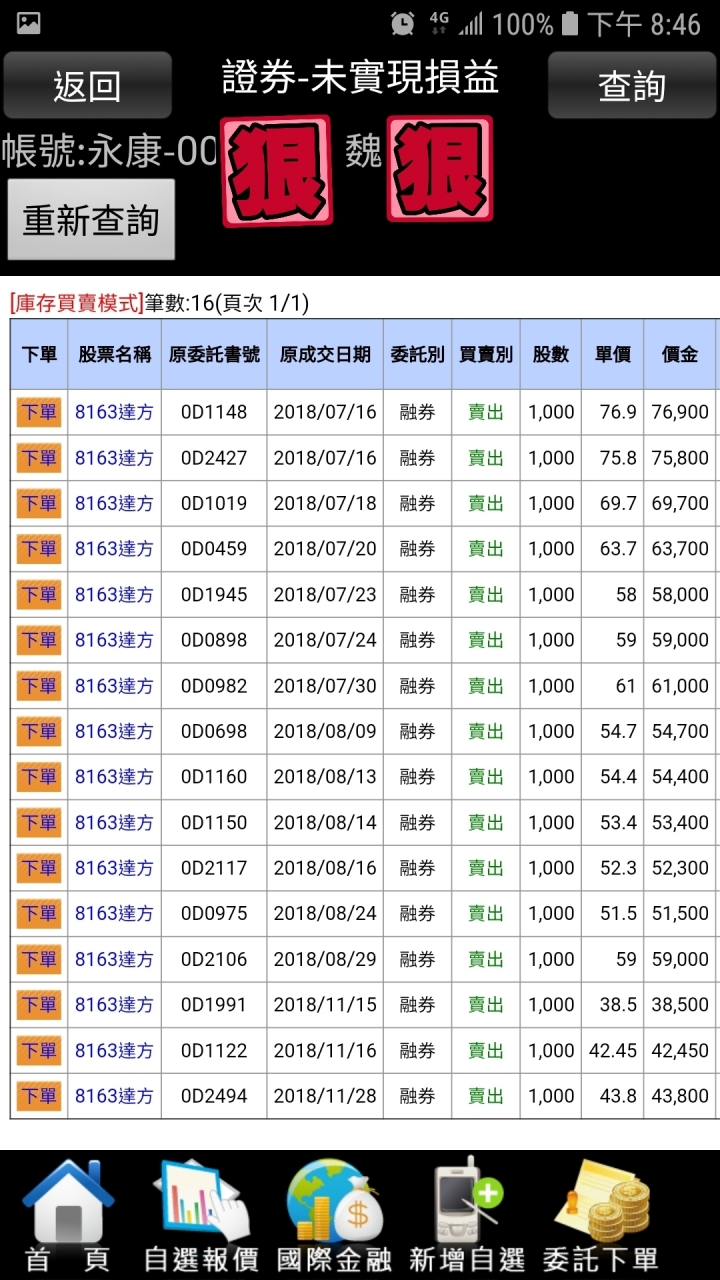The image size is (720, 1280).
Task: Place order for the 0D1148 row
Action: pos(39,412)
